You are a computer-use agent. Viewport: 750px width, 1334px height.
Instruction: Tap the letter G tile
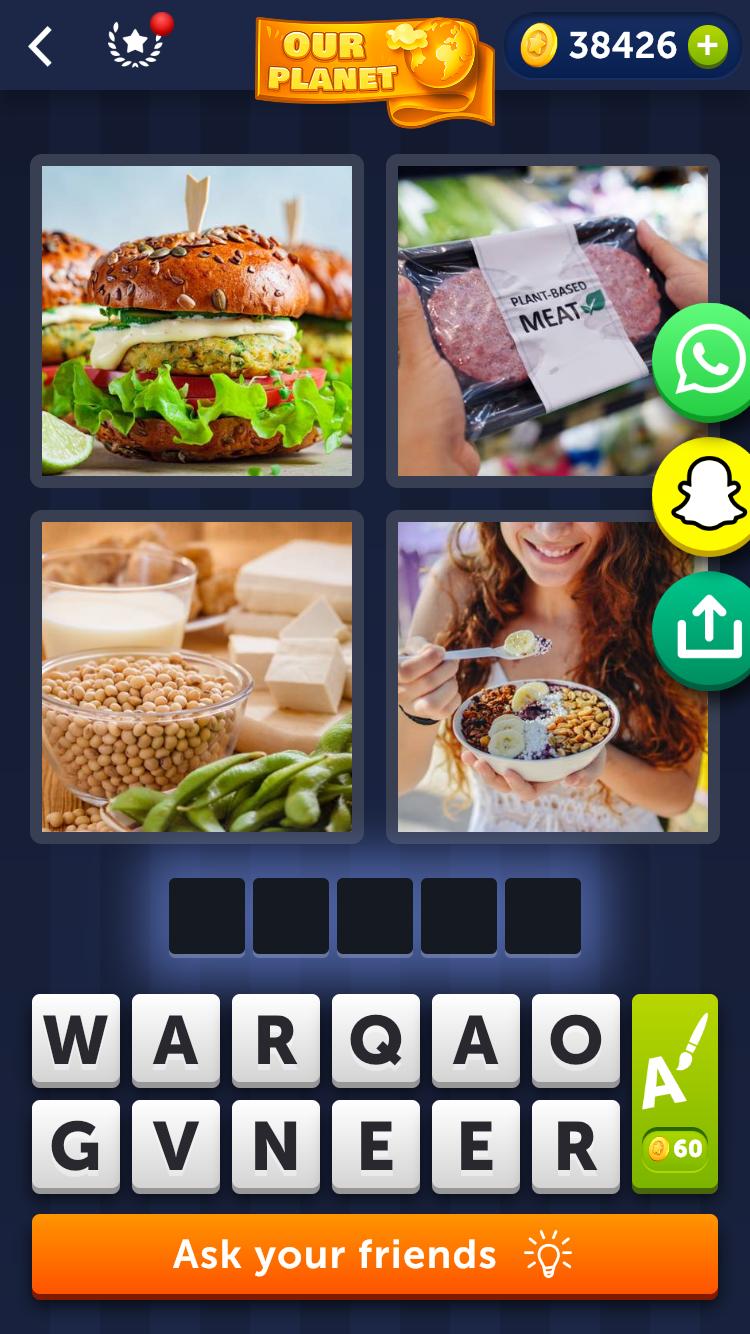(x=76, y=1146)
